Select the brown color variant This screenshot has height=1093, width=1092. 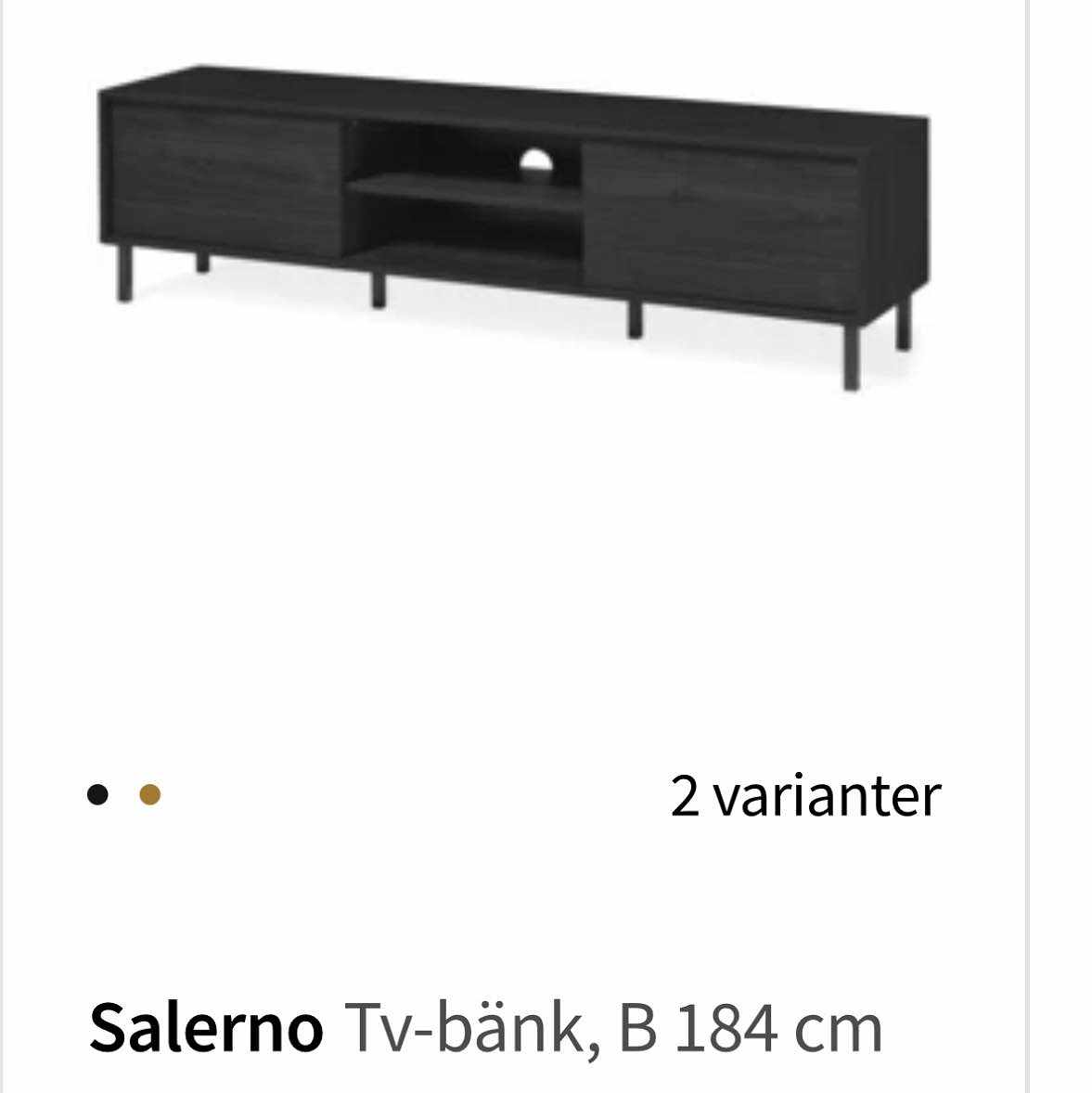pyautogui.click(x=149, y=795)
